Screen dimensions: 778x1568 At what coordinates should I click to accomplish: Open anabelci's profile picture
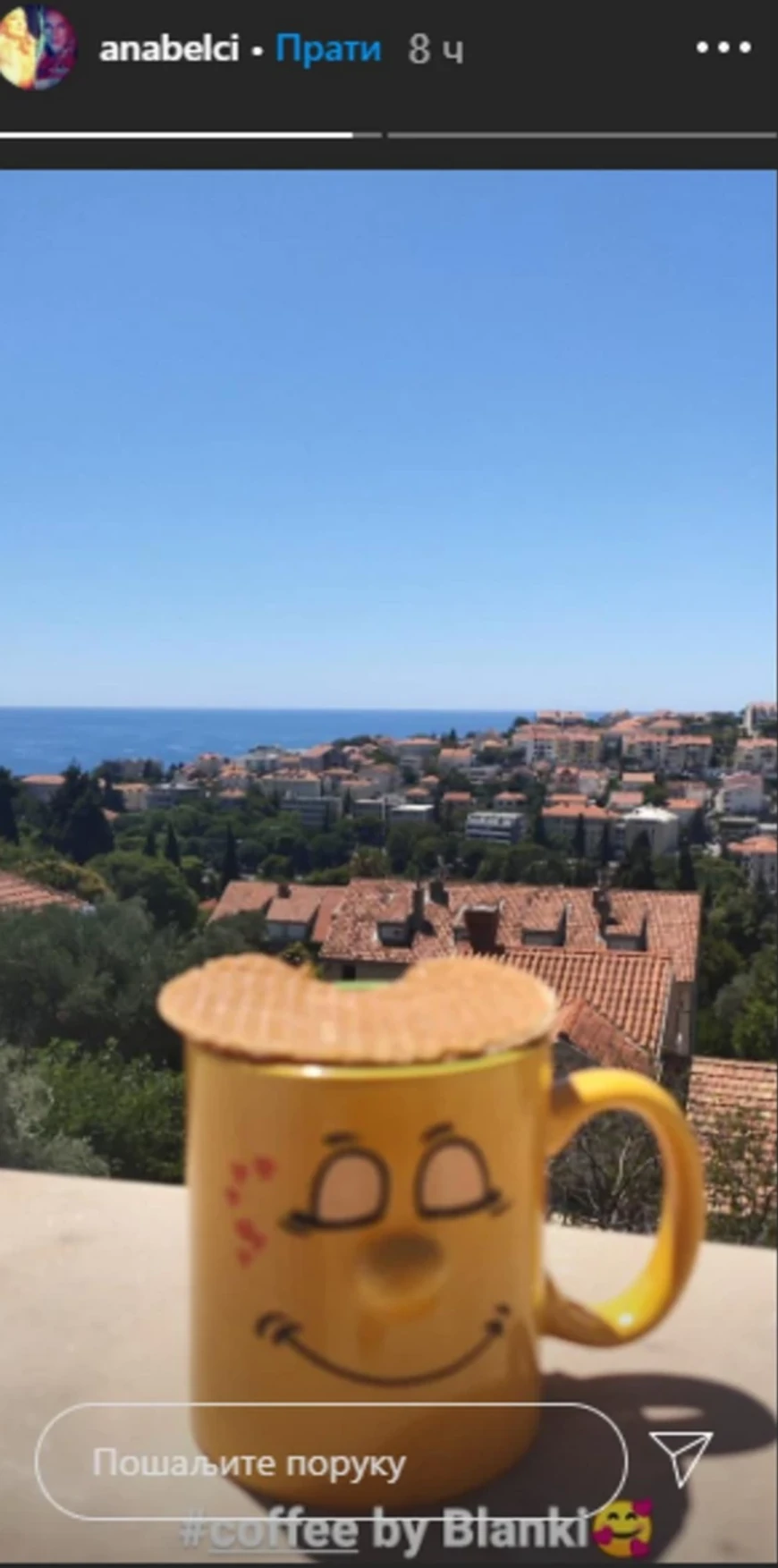pyautogui.click(x=38, y=47)
